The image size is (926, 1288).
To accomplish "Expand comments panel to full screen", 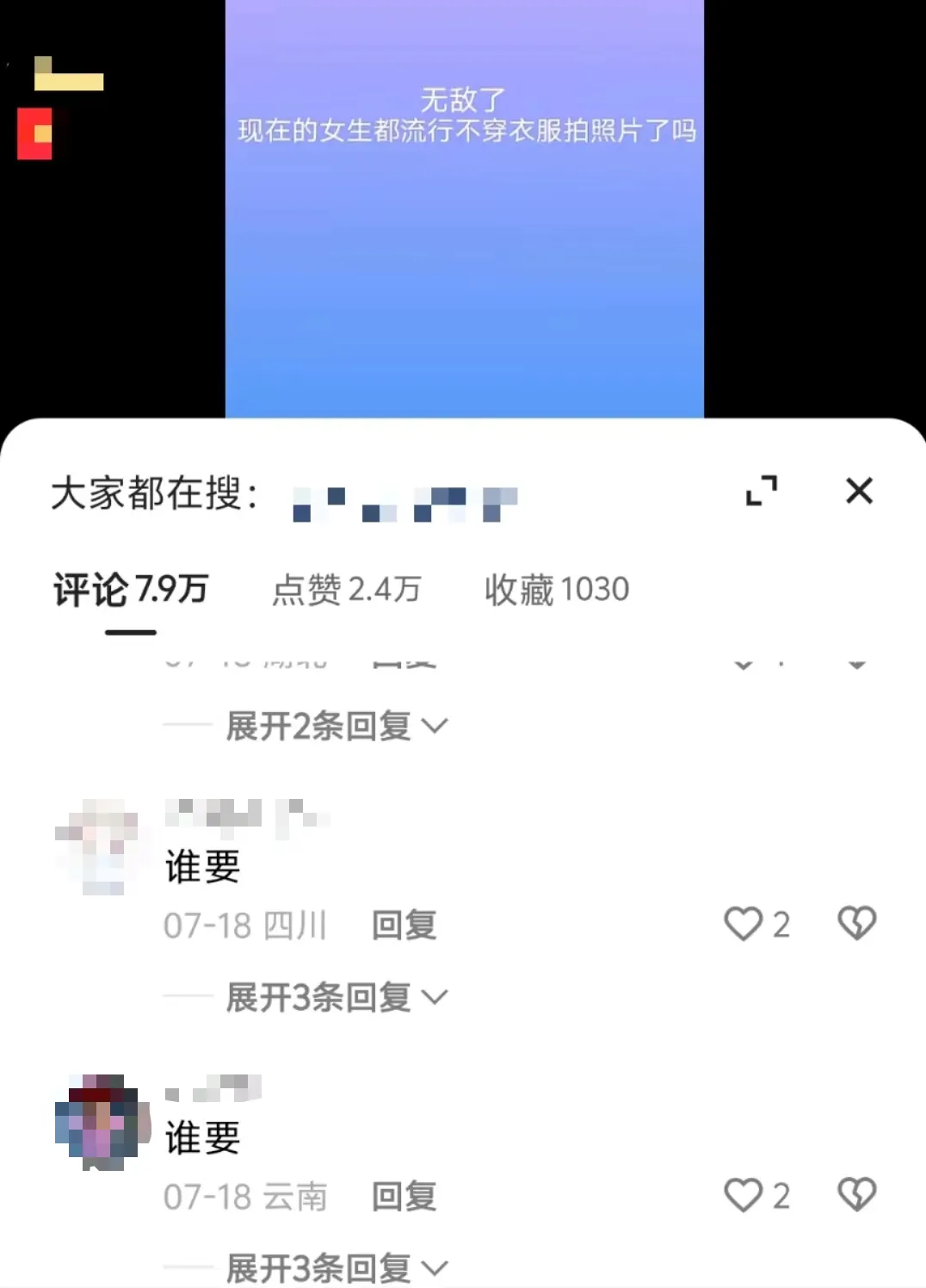I will (761, 491).
